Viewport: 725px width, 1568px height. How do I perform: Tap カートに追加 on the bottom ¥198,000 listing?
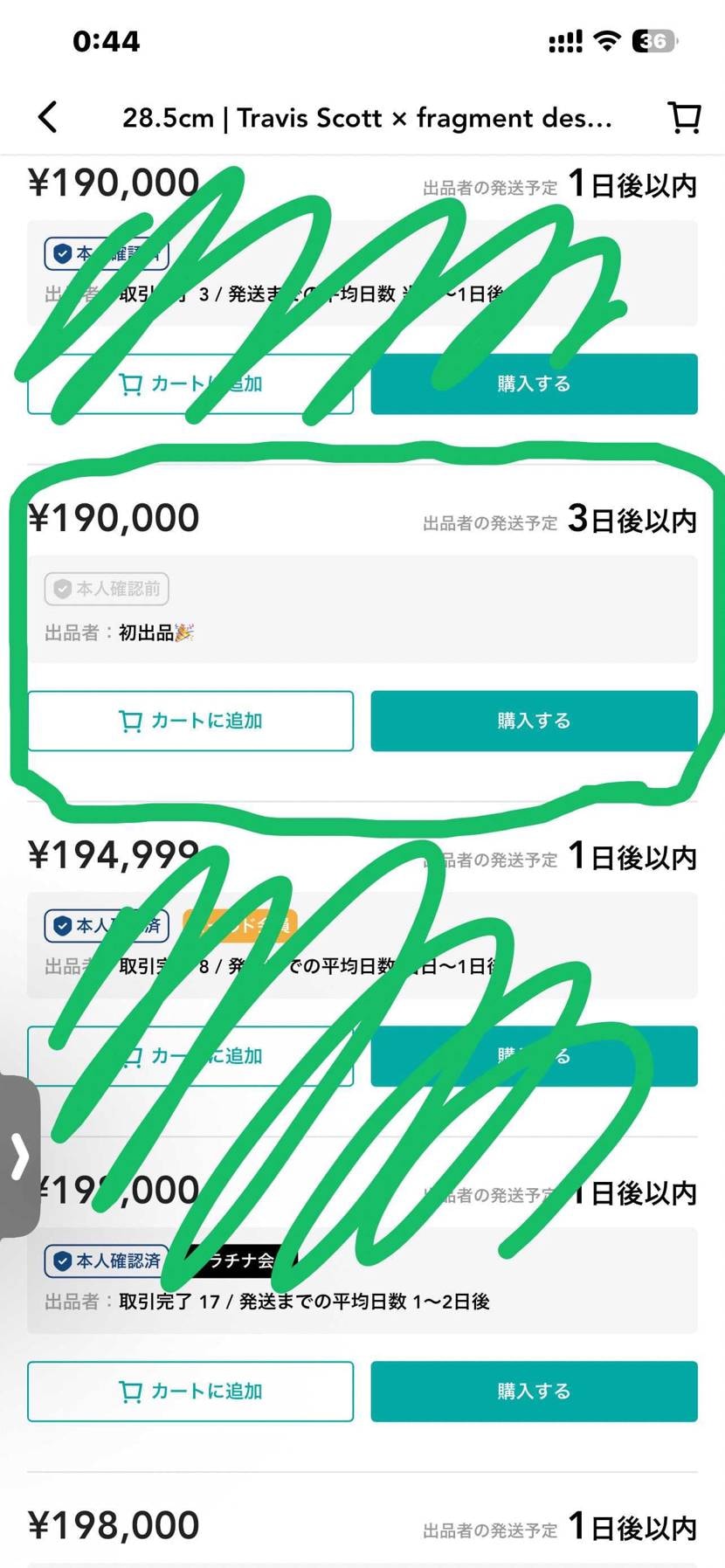(190, 1390)
